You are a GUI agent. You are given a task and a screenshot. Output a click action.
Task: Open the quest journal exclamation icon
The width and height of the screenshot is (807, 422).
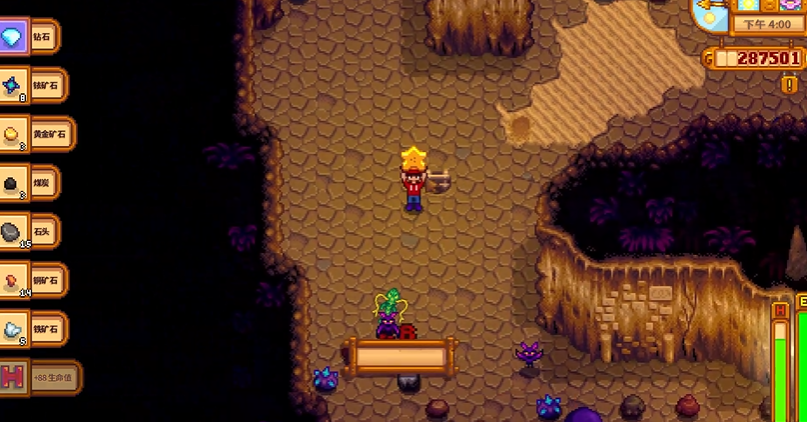click(x=789, y=85)
